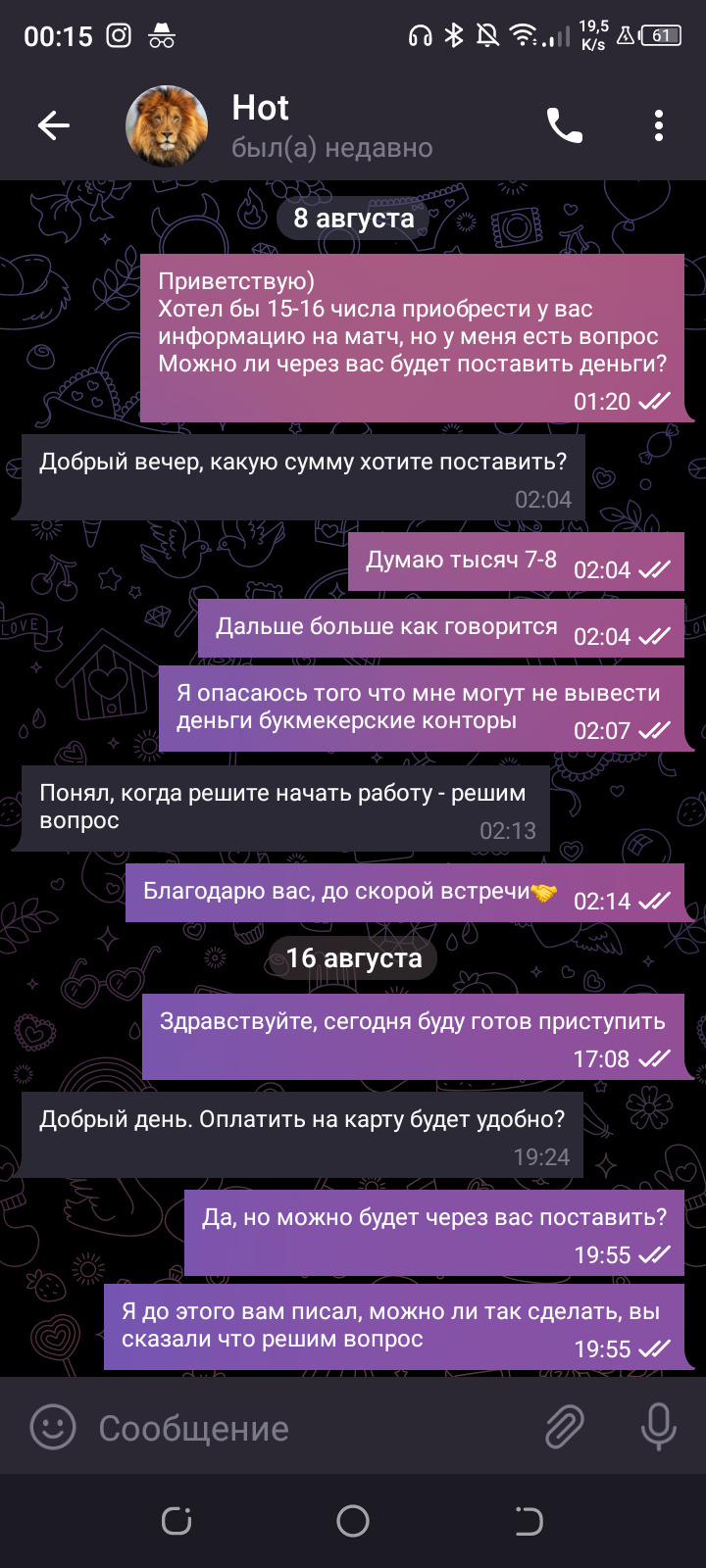
Task: Tap the system home button
Action: [353, 1521]
